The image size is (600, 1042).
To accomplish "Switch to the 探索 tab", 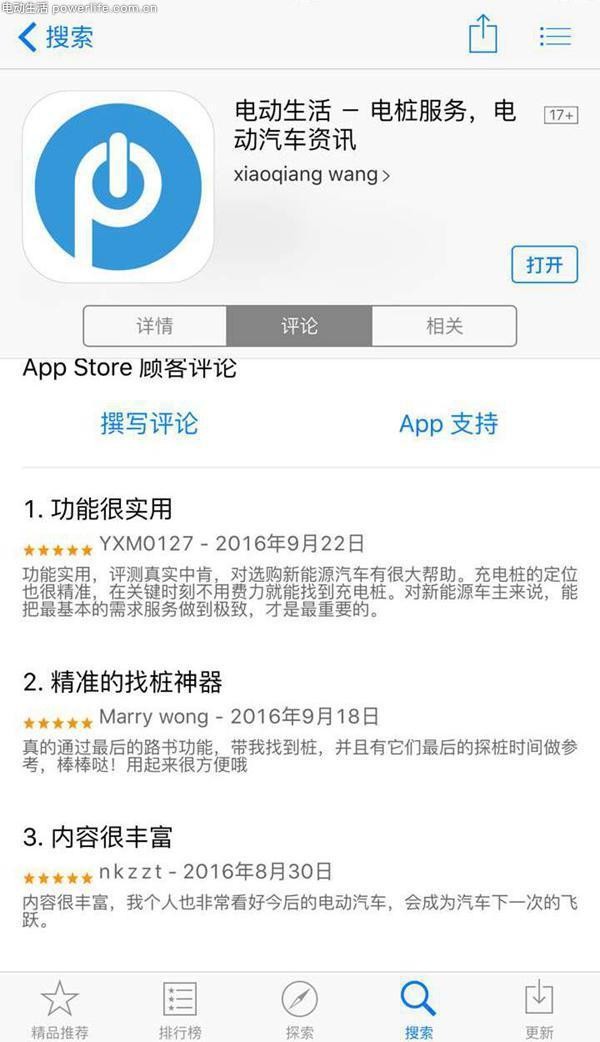I will (299, 1008).
